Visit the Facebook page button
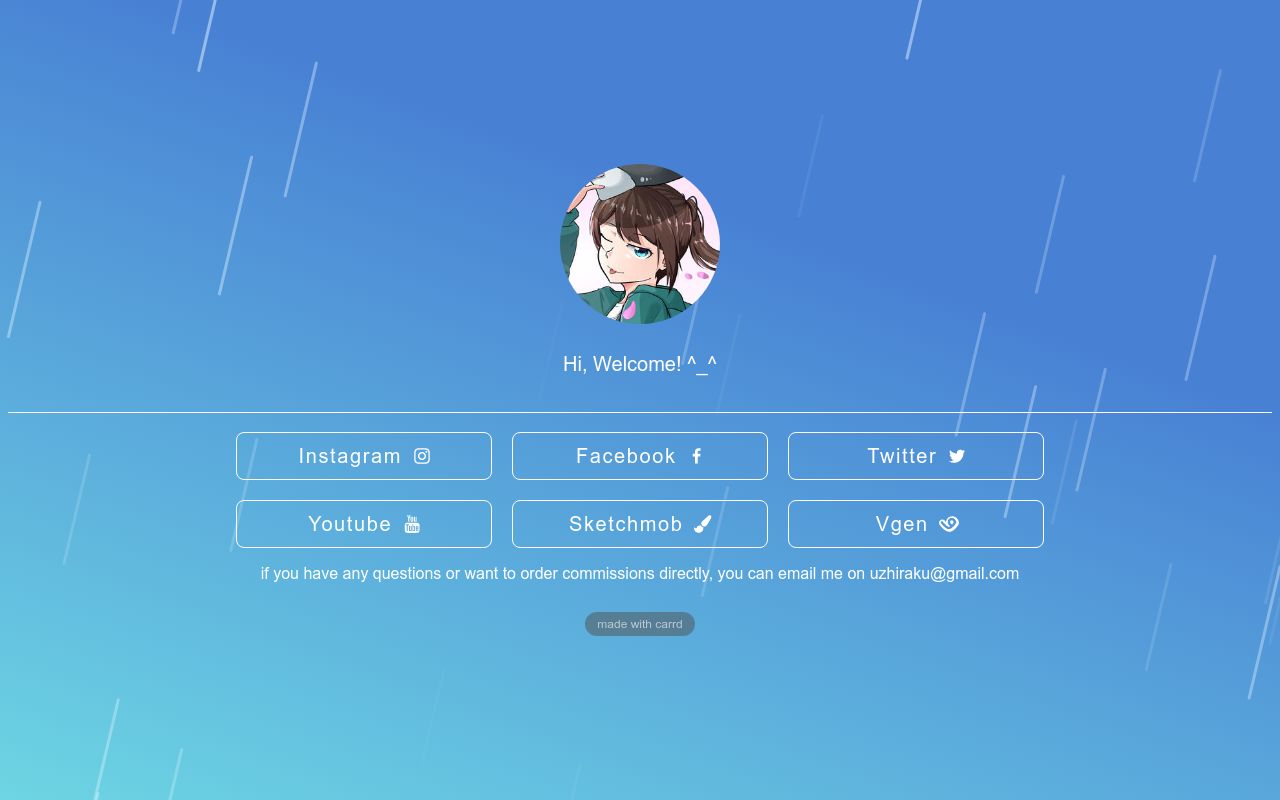The width and height of the screenshot is (1280, 800). (x=640, y=456)
